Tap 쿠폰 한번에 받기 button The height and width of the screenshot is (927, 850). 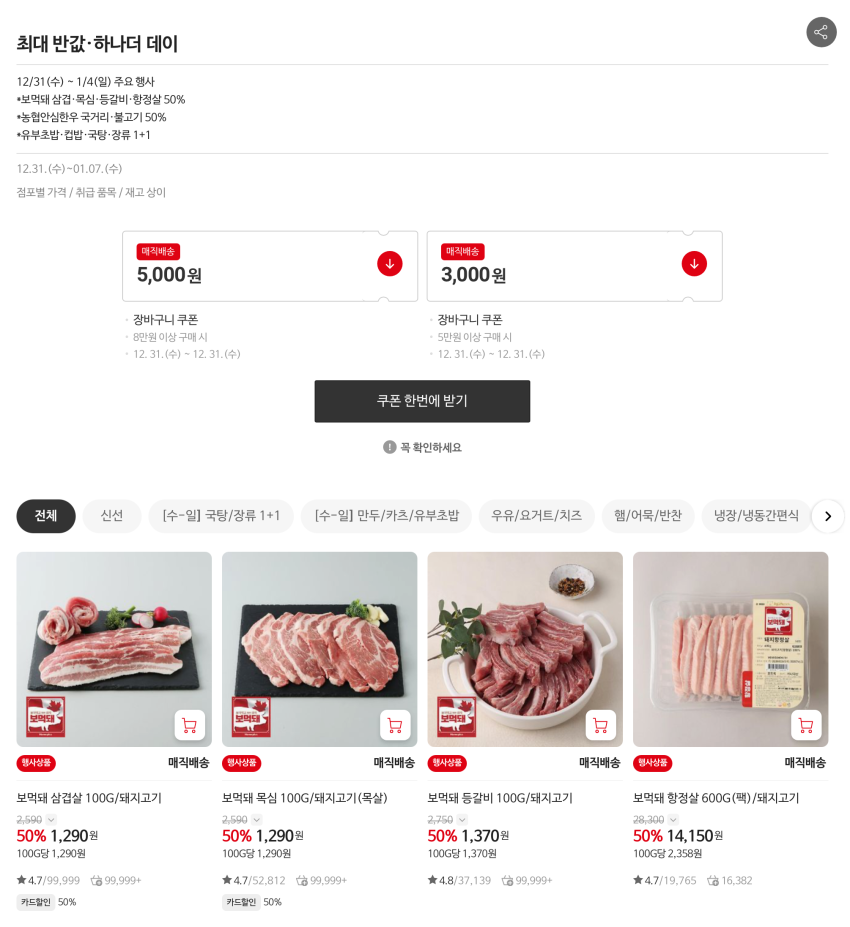422,401
